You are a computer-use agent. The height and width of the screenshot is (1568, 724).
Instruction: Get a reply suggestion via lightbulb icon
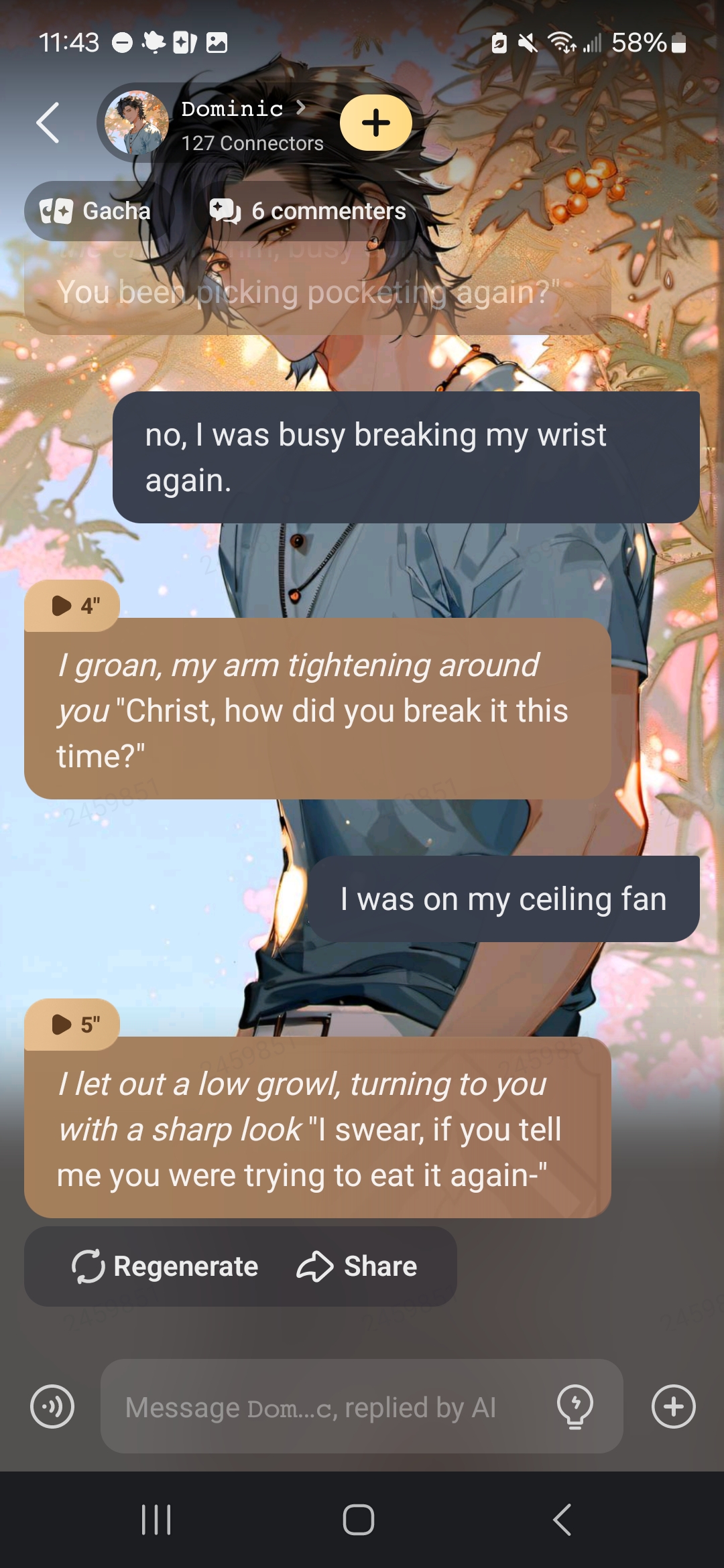click(x=575, y=1407)
